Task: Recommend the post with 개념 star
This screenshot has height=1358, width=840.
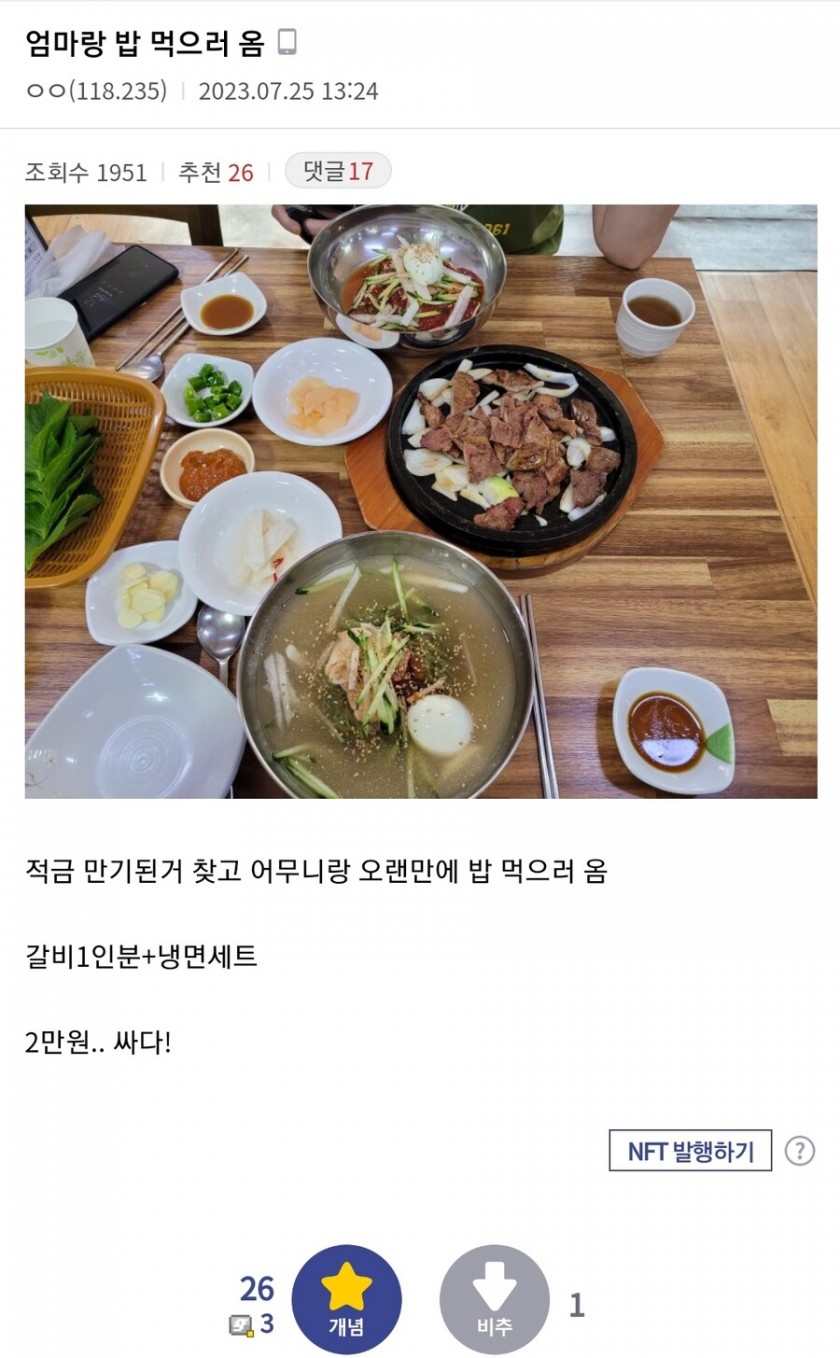Action: 346,1299
